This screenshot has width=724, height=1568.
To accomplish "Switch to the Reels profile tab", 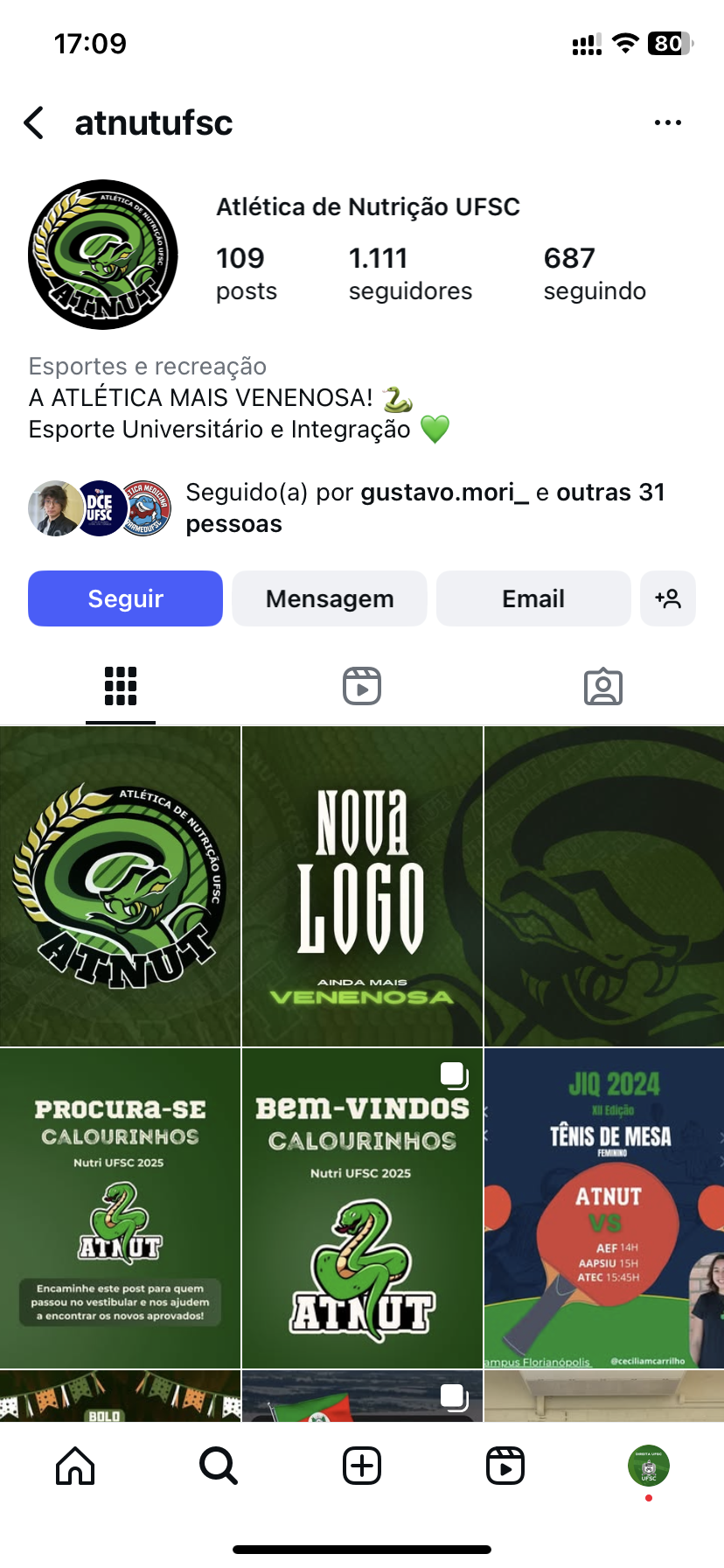I will pyautogui.click(x=362, y=687).
